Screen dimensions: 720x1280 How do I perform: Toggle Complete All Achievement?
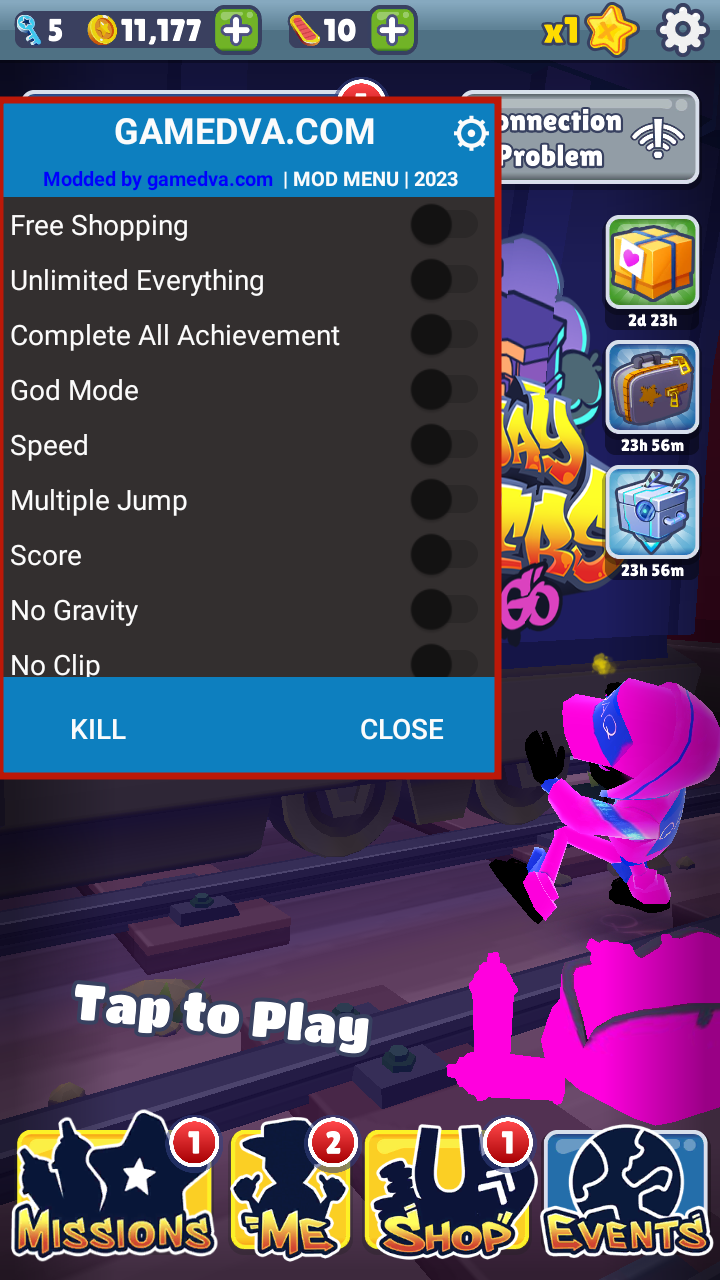coord(443,335)
